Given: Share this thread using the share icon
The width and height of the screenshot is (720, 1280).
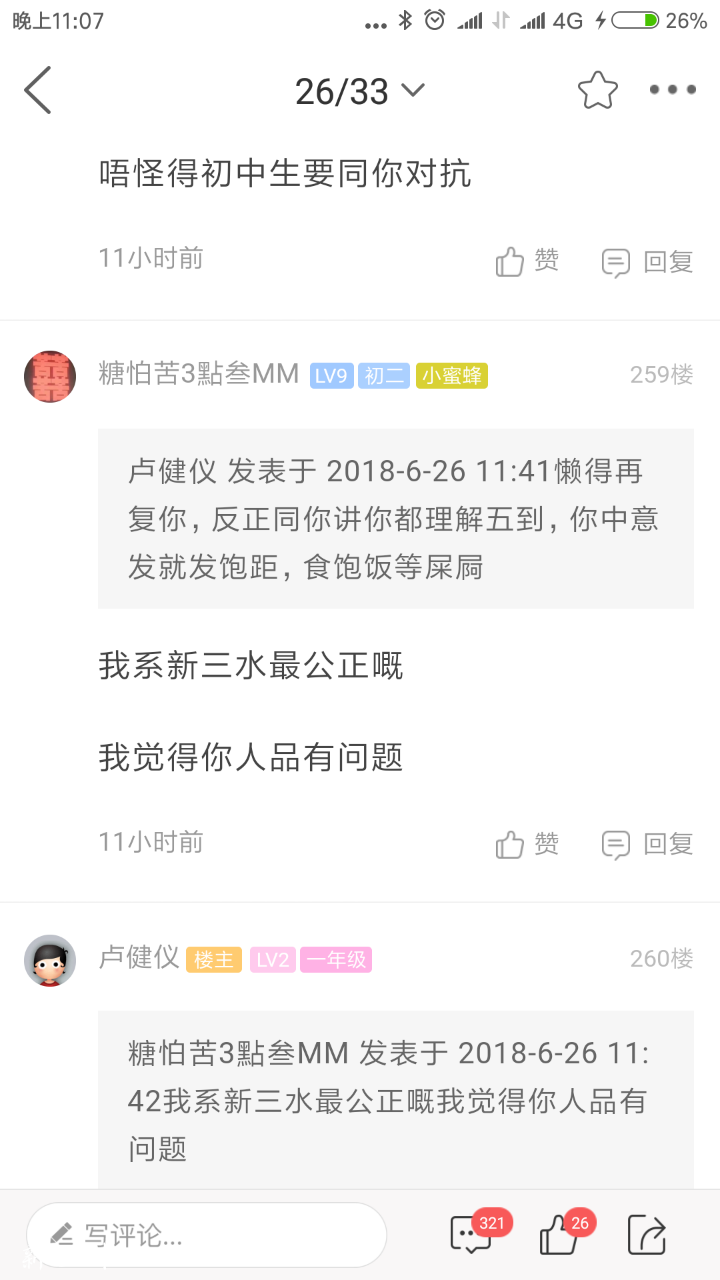Looking at the screenshot, I should click(647, 1235).
